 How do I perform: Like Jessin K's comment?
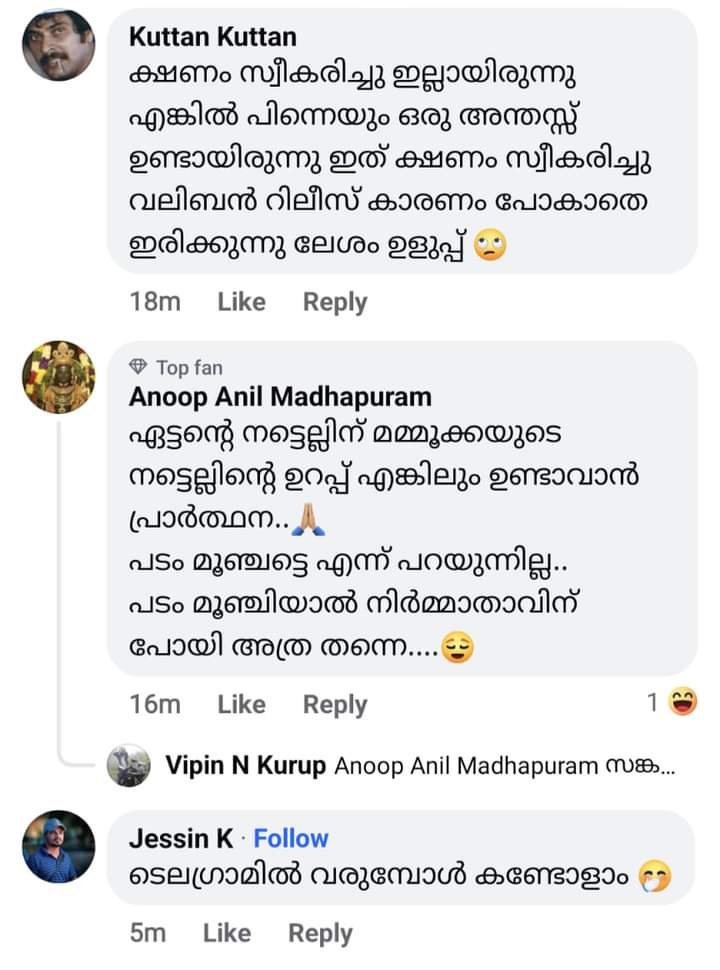point(226,933)
